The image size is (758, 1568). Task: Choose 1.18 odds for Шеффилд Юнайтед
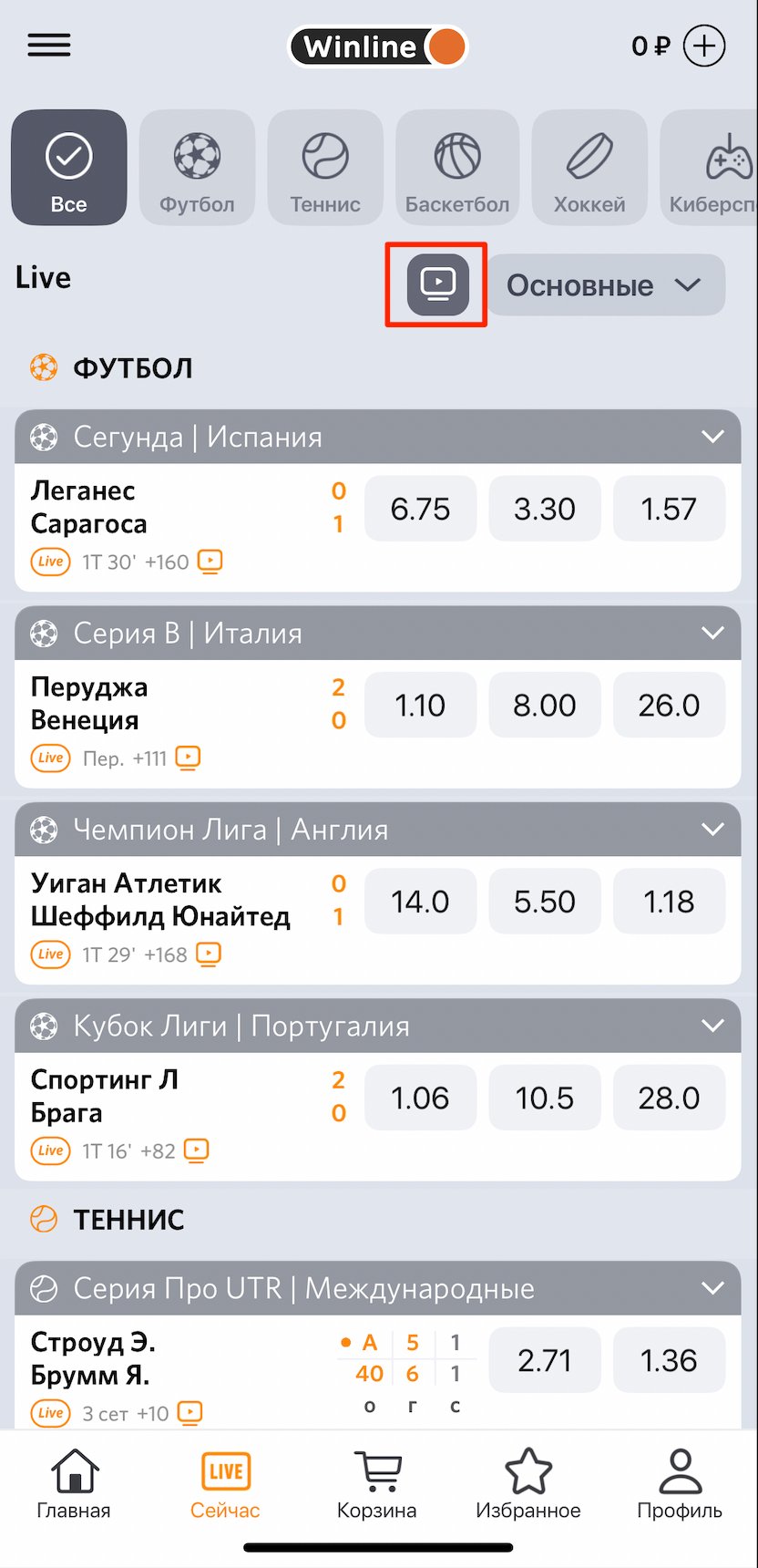click(669, 902)
